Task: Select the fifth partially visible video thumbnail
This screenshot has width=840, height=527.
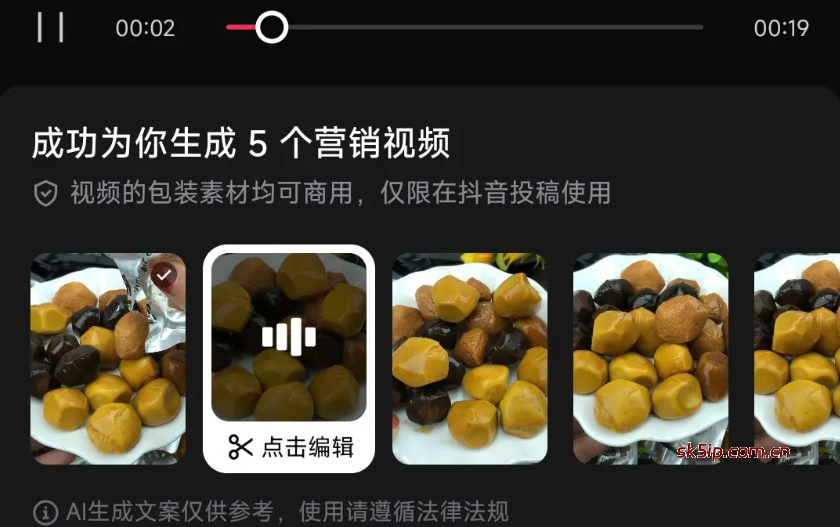Action: 798,358
